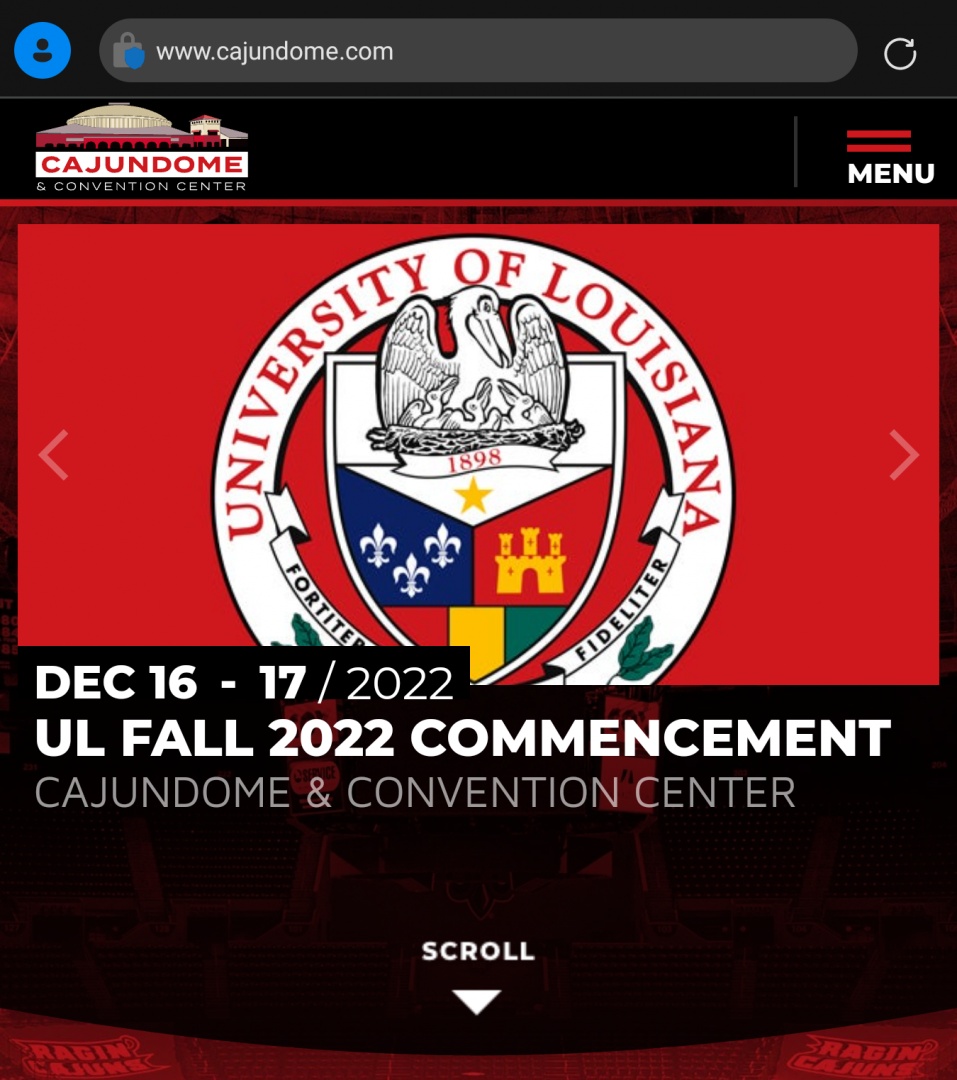This screenshot has height=1080, width=957.
Task: Go to Cajundome home via logo
Action: pyautogui.click(x=141, y=147)
